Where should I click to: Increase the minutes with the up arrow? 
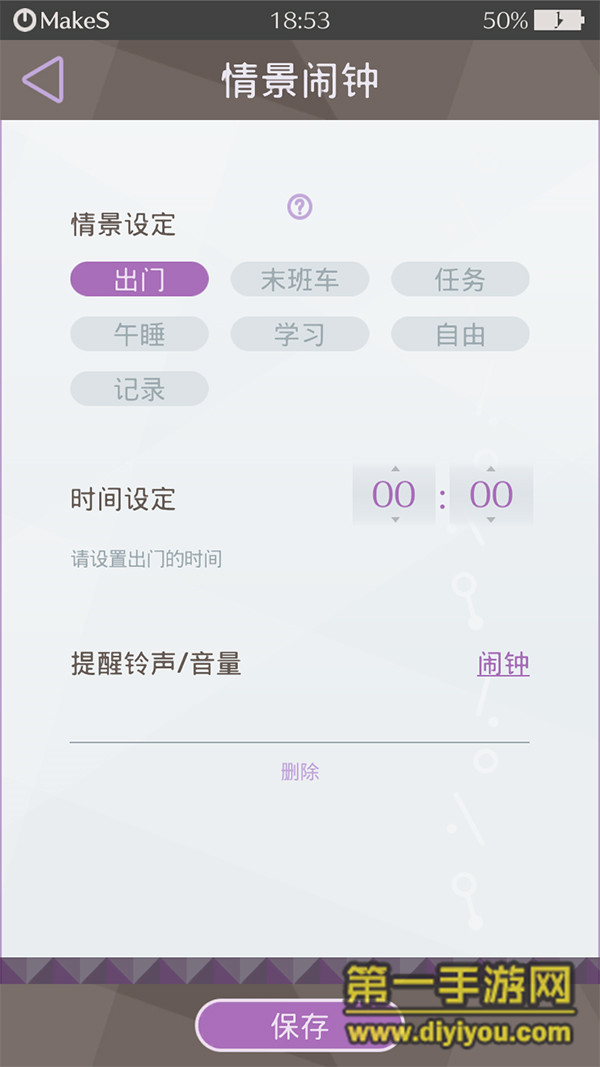point(490,469)
